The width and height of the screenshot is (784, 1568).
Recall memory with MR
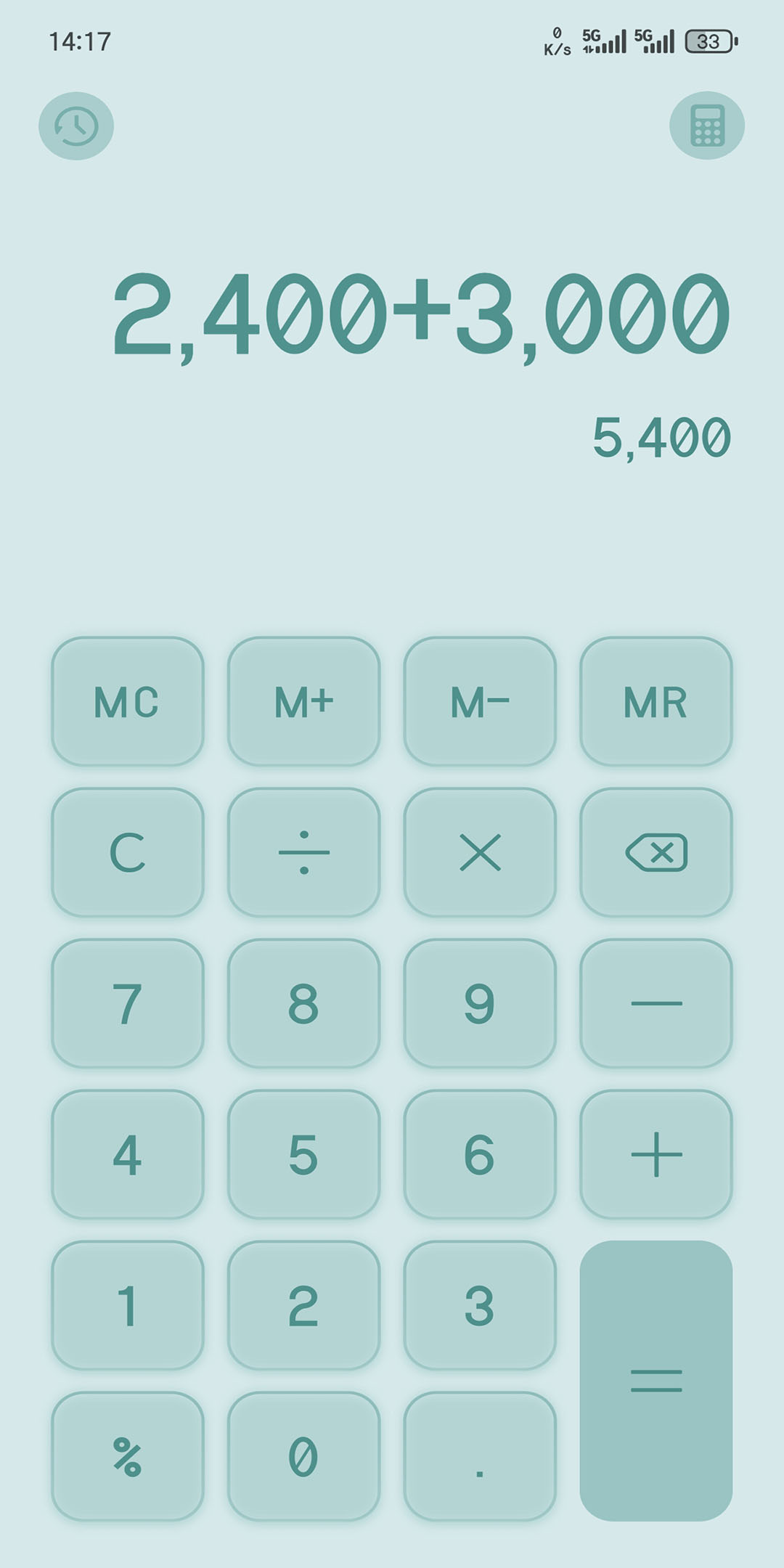point(656,701)
